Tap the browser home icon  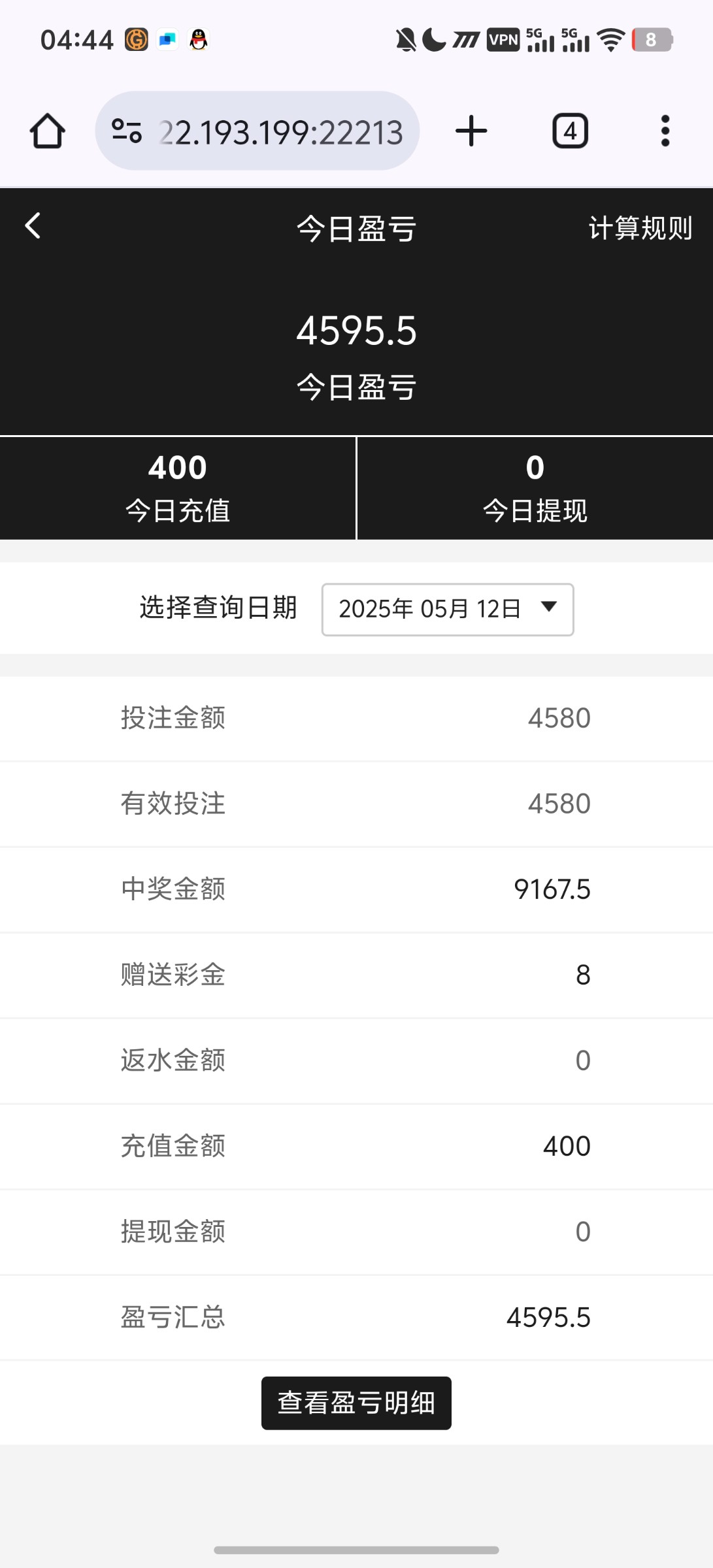48,131
